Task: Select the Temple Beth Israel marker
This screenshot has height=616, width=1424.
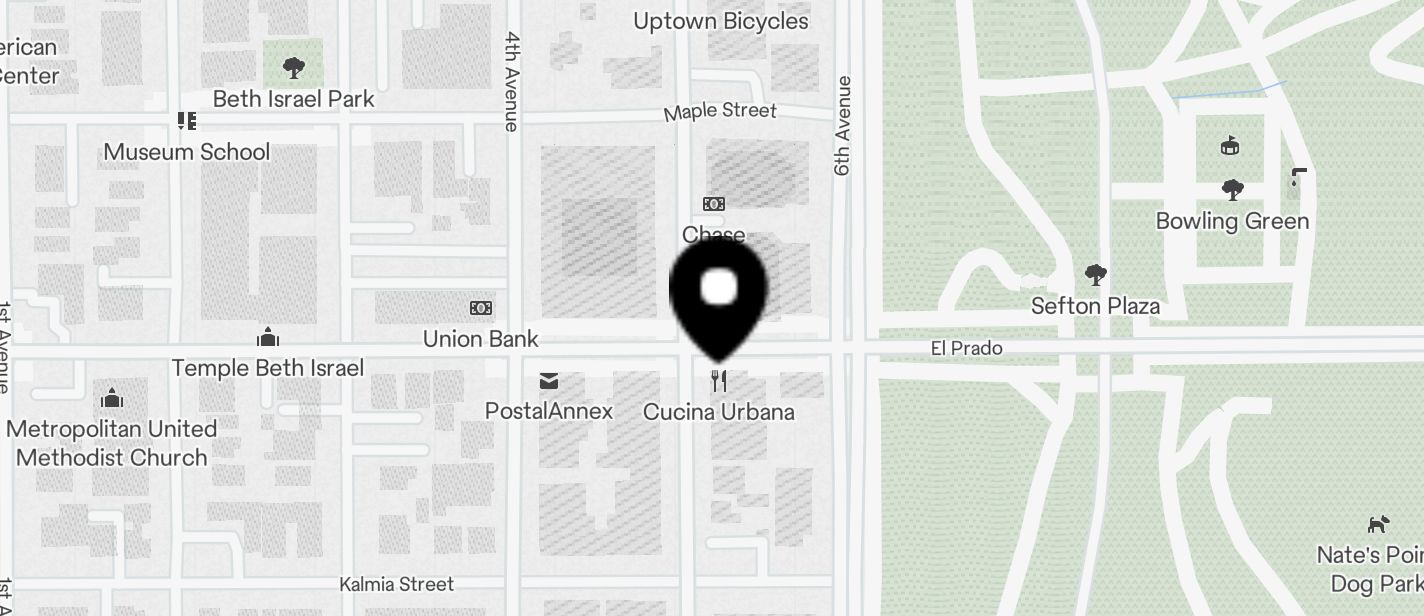Action: pos(267,337)
